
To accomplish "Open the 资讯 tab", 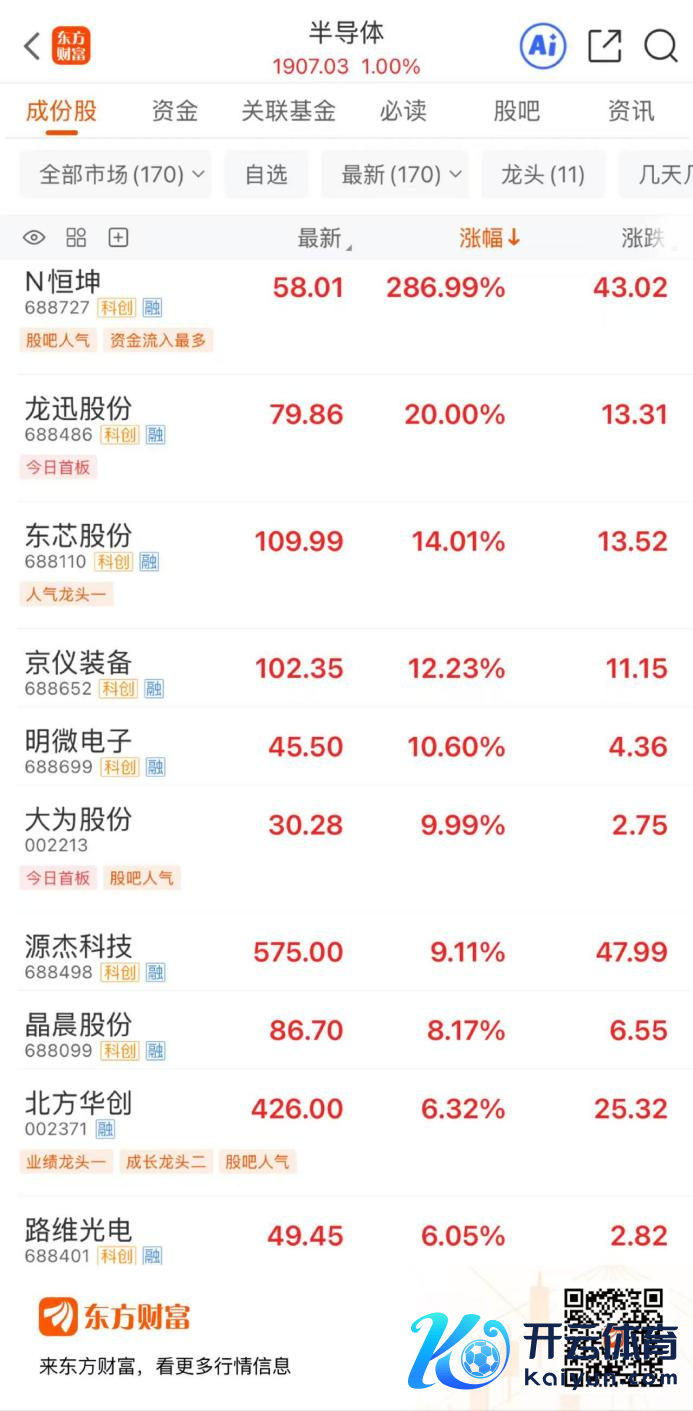I will tap(631, 111).
